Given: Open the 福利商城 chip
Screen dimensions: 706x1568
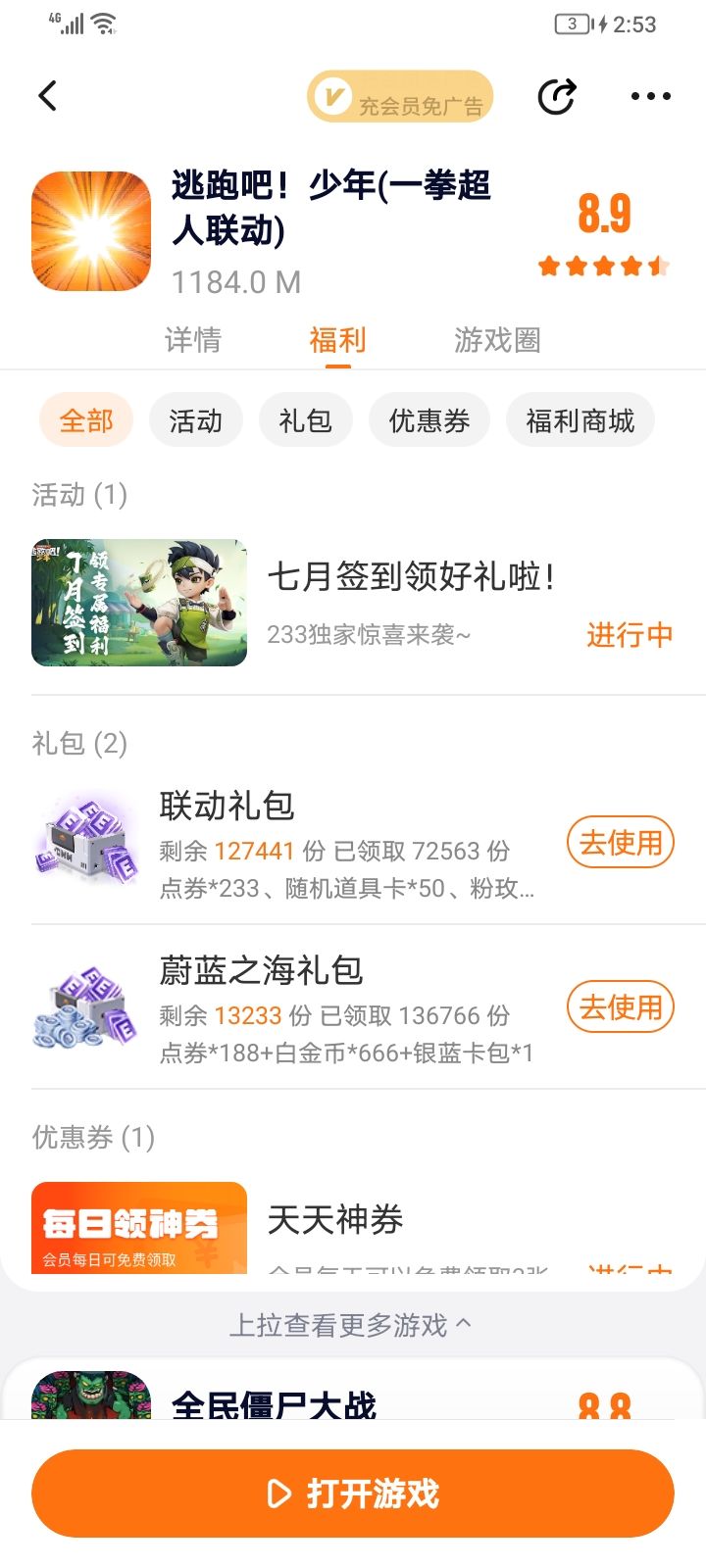Looking at the screenshot, I should coord(580,421).
